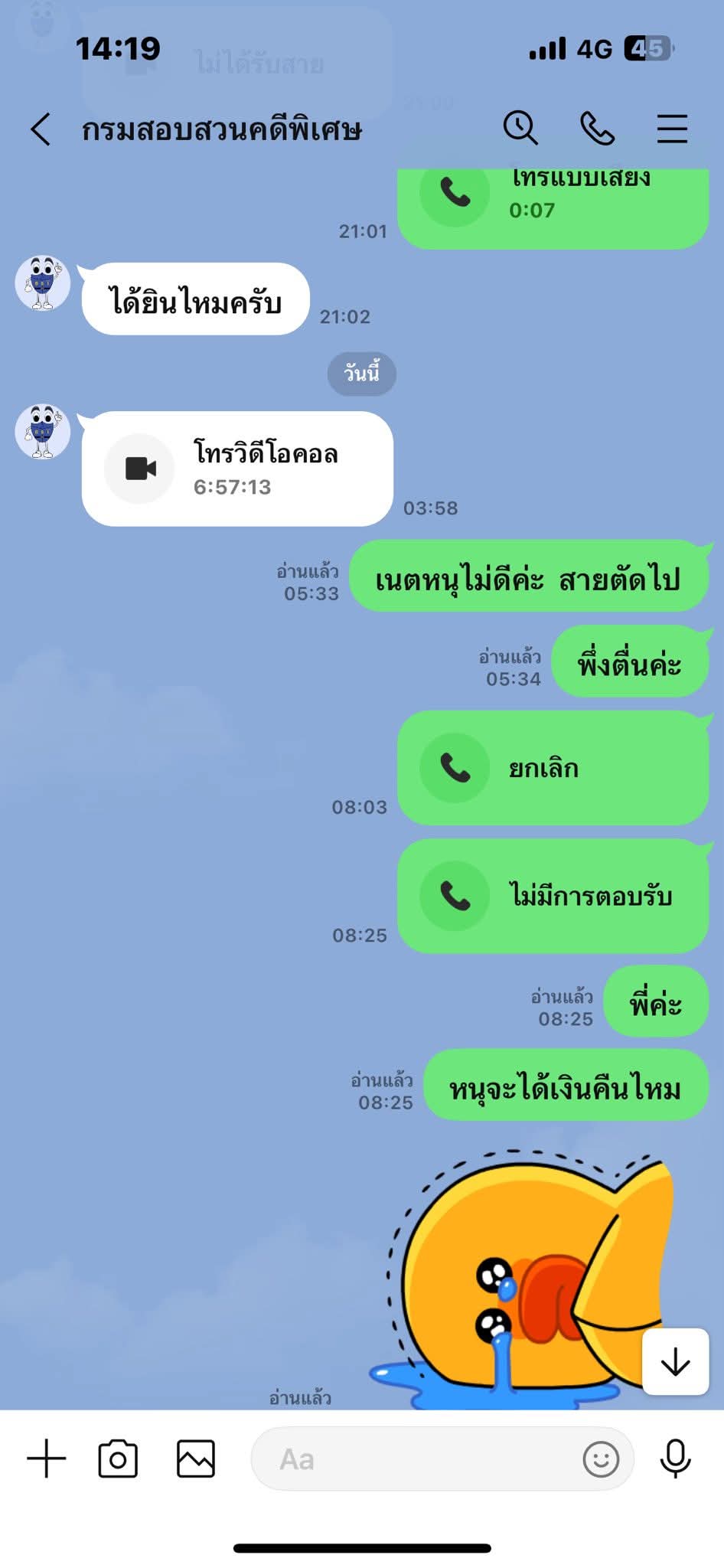Open the chat menu with three lines
724x1568 pixels.
coord(672,129)
